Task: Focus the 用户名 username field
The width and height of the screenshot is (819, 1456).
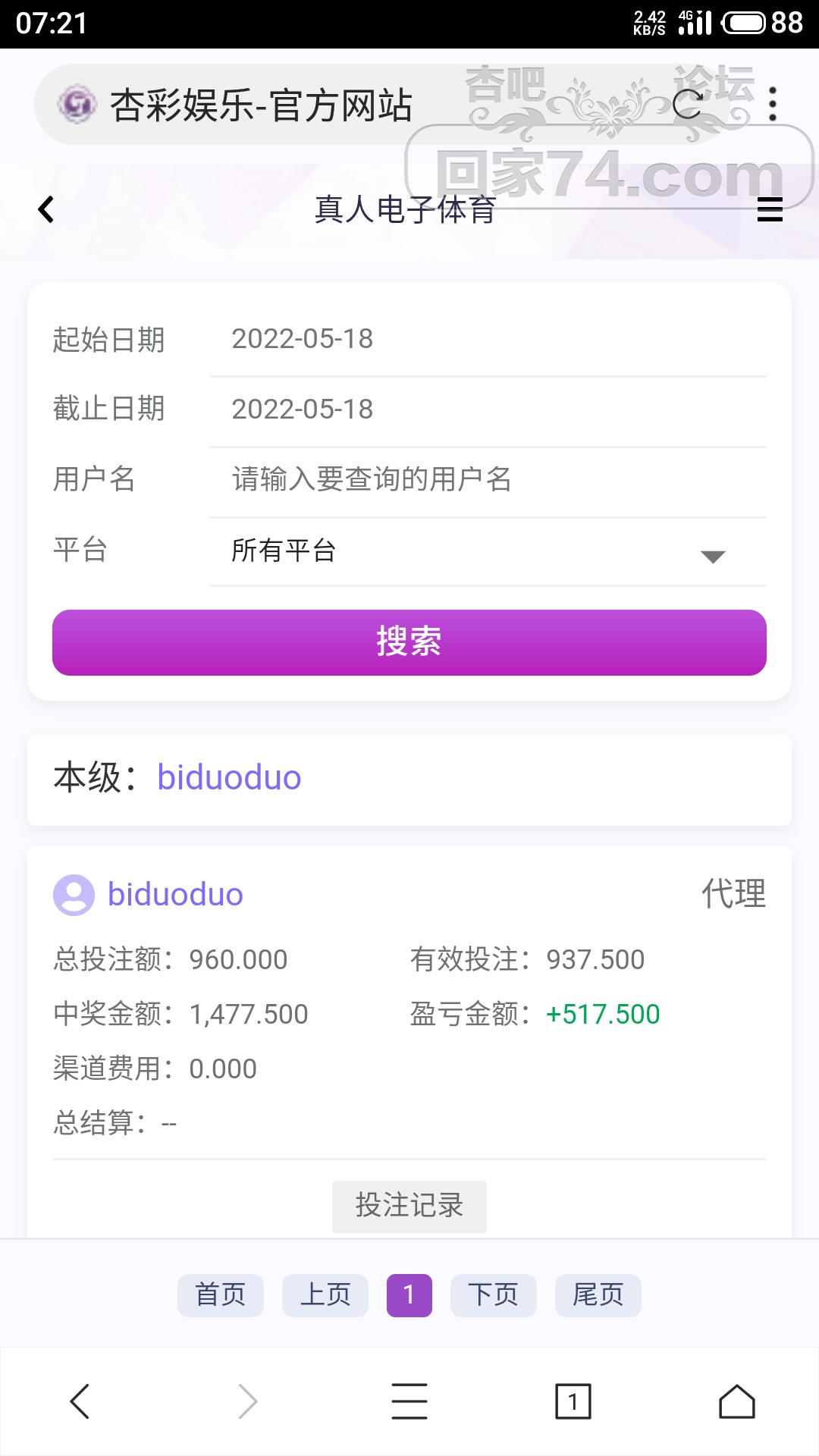Action: pos(487,479)
